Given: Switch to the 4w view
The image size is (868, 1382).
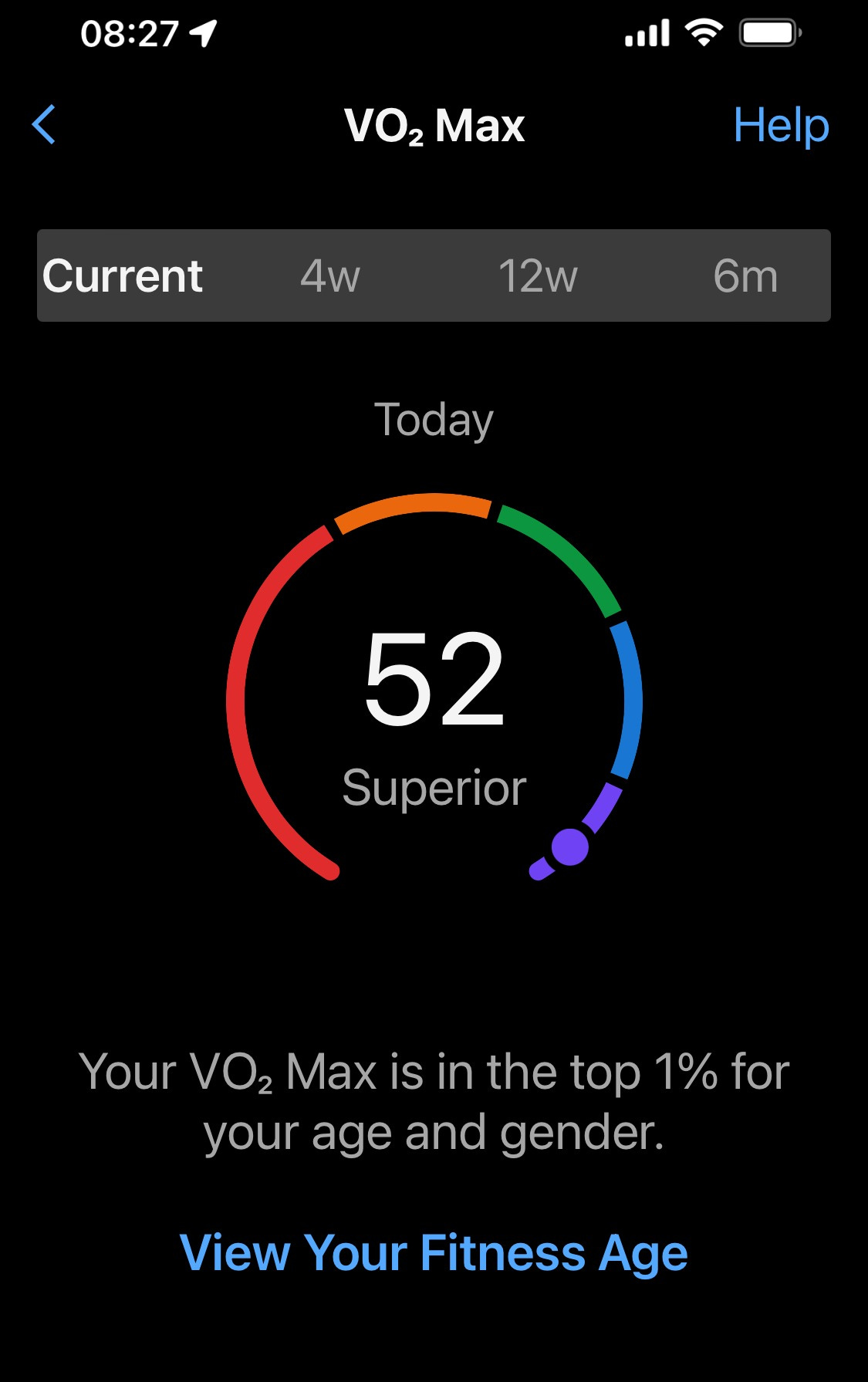Looking at the screenshot, I should pos(330,276).
